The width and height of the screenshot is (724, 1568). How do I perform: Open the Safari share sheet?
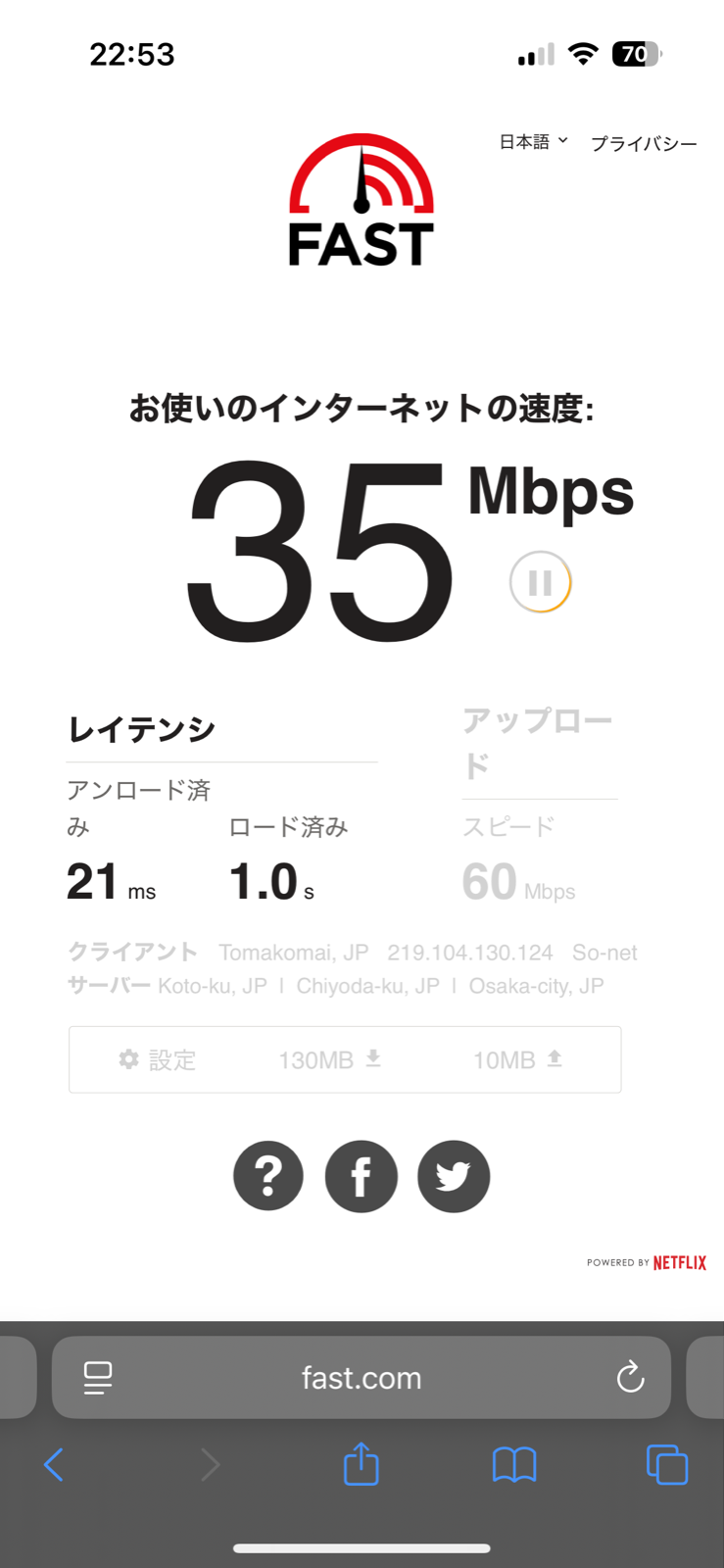pos(362,1464)
